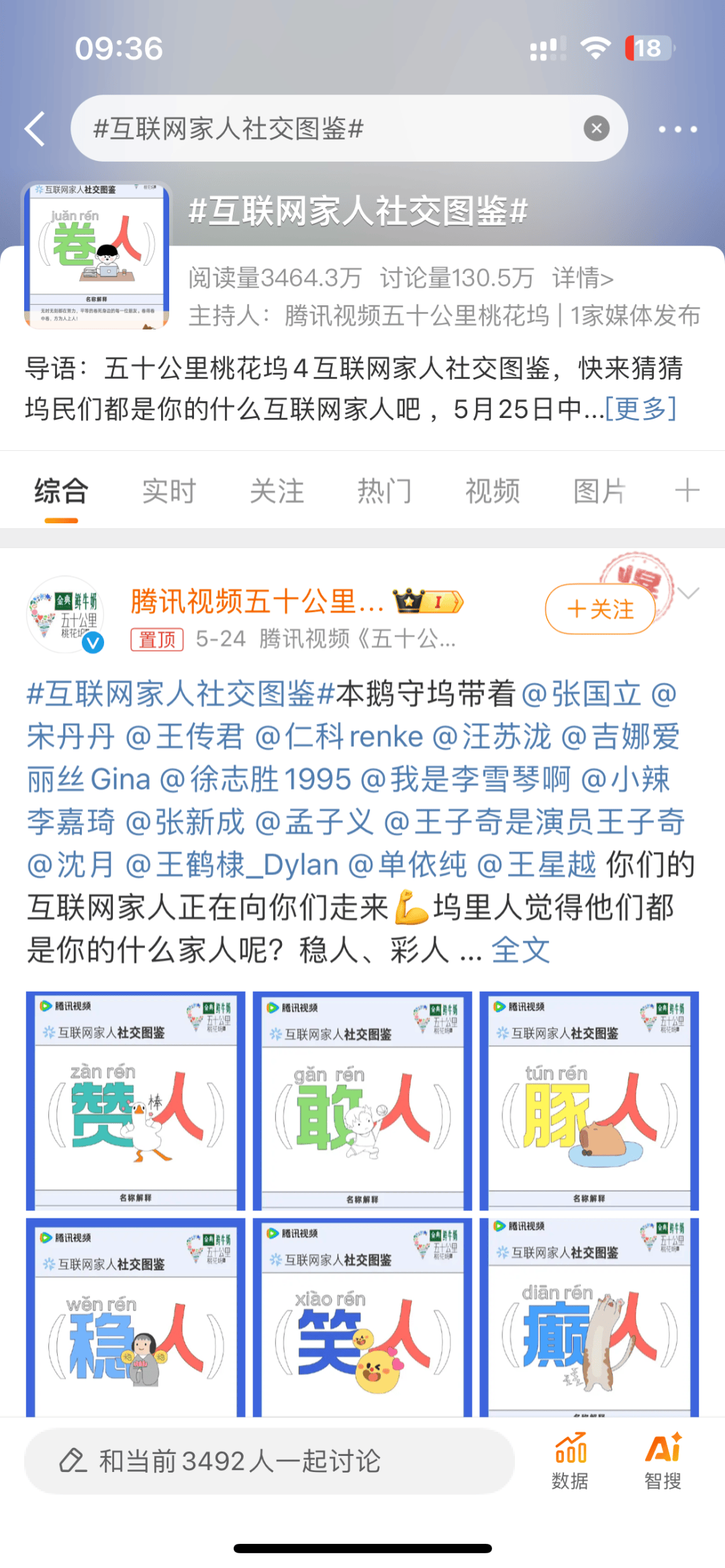Switch to the 关注 tab
The height and width of the screenshot is (1568, 725).
pyautogui.click(x=277, y=491)
